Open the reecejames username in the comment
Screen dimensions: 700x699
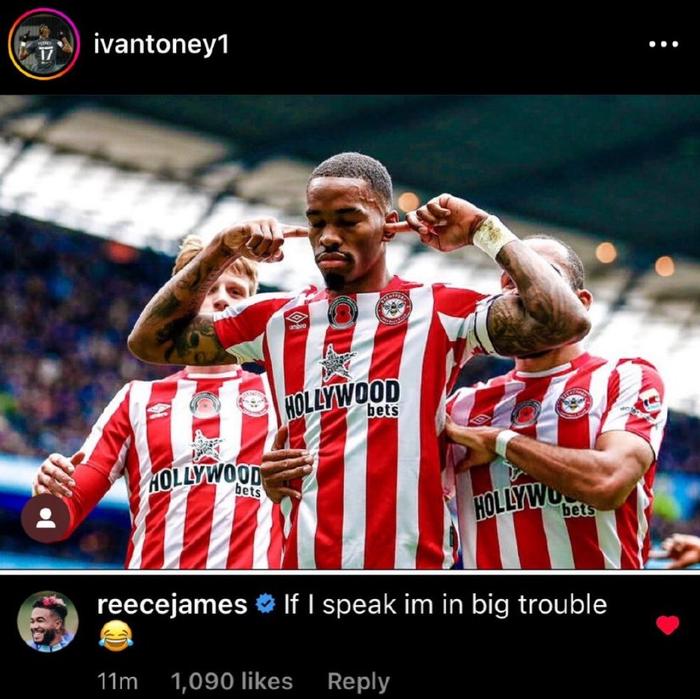click(x=171, y=604)
